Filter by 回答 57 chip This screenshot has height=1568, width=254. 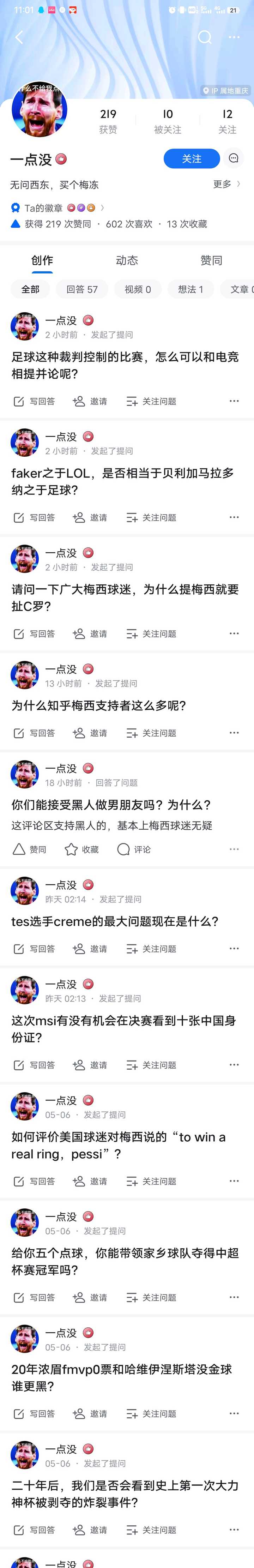81,289
